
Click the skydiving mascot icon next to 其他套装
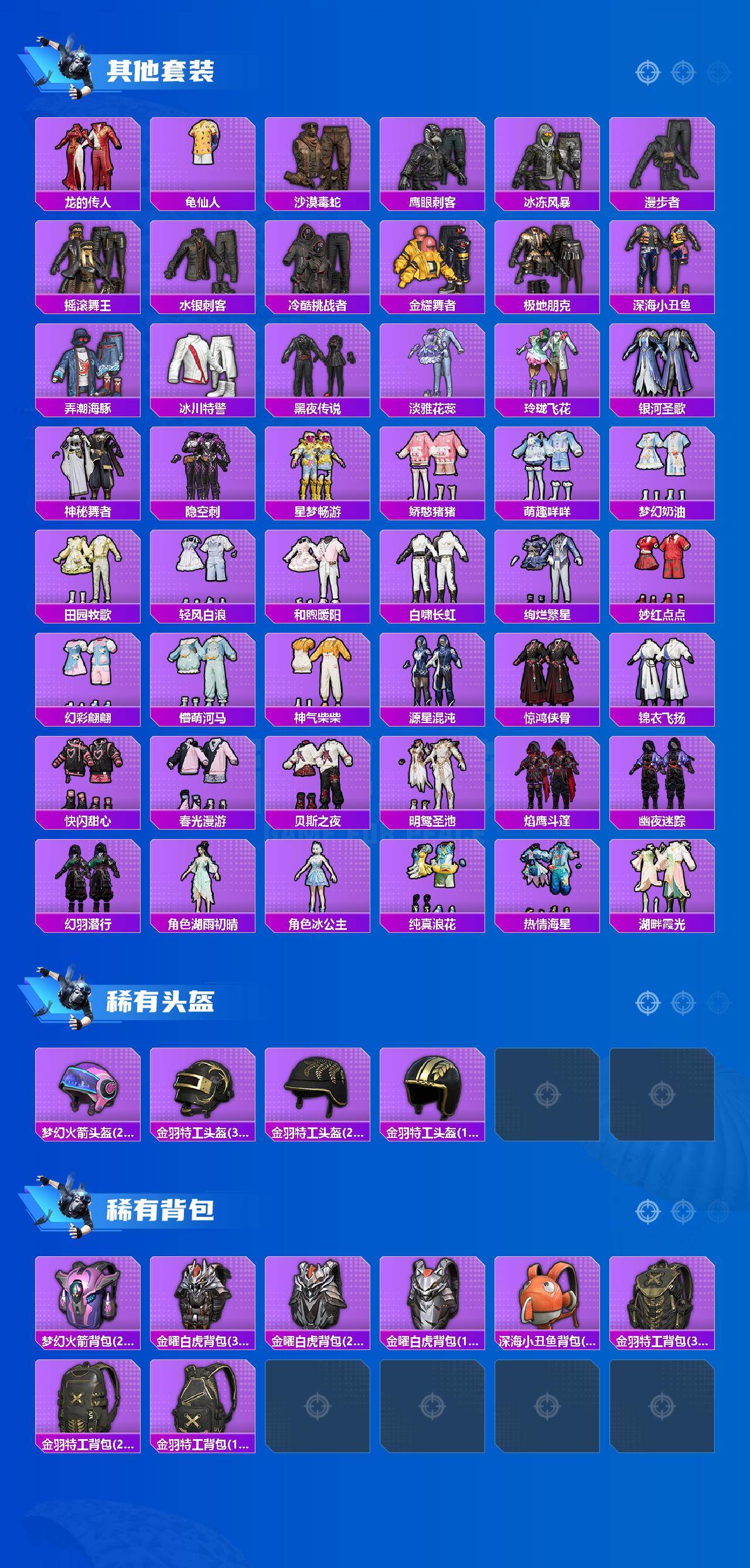[x=67, y=67]
